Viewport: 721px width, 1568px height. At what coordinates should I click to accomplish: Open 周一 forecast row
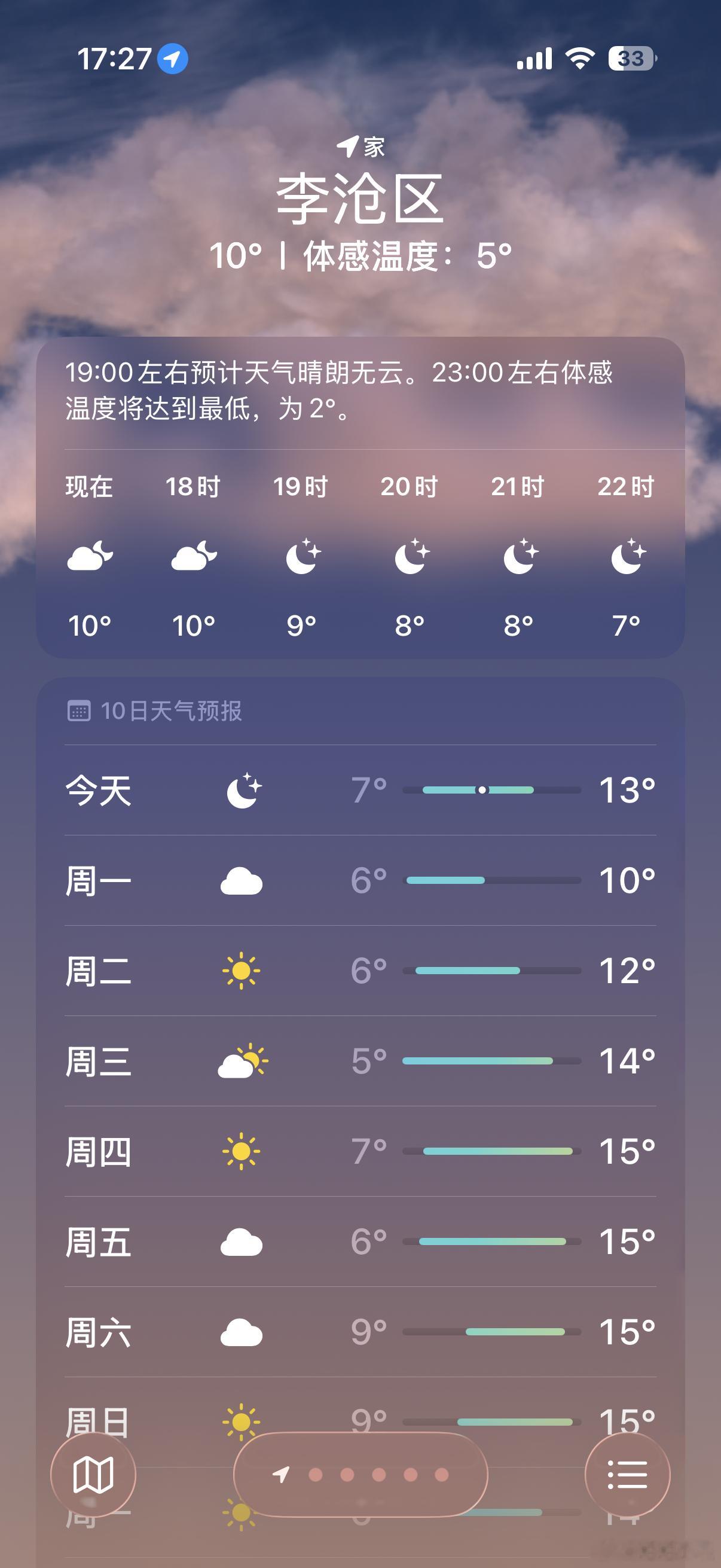[360, 880]
